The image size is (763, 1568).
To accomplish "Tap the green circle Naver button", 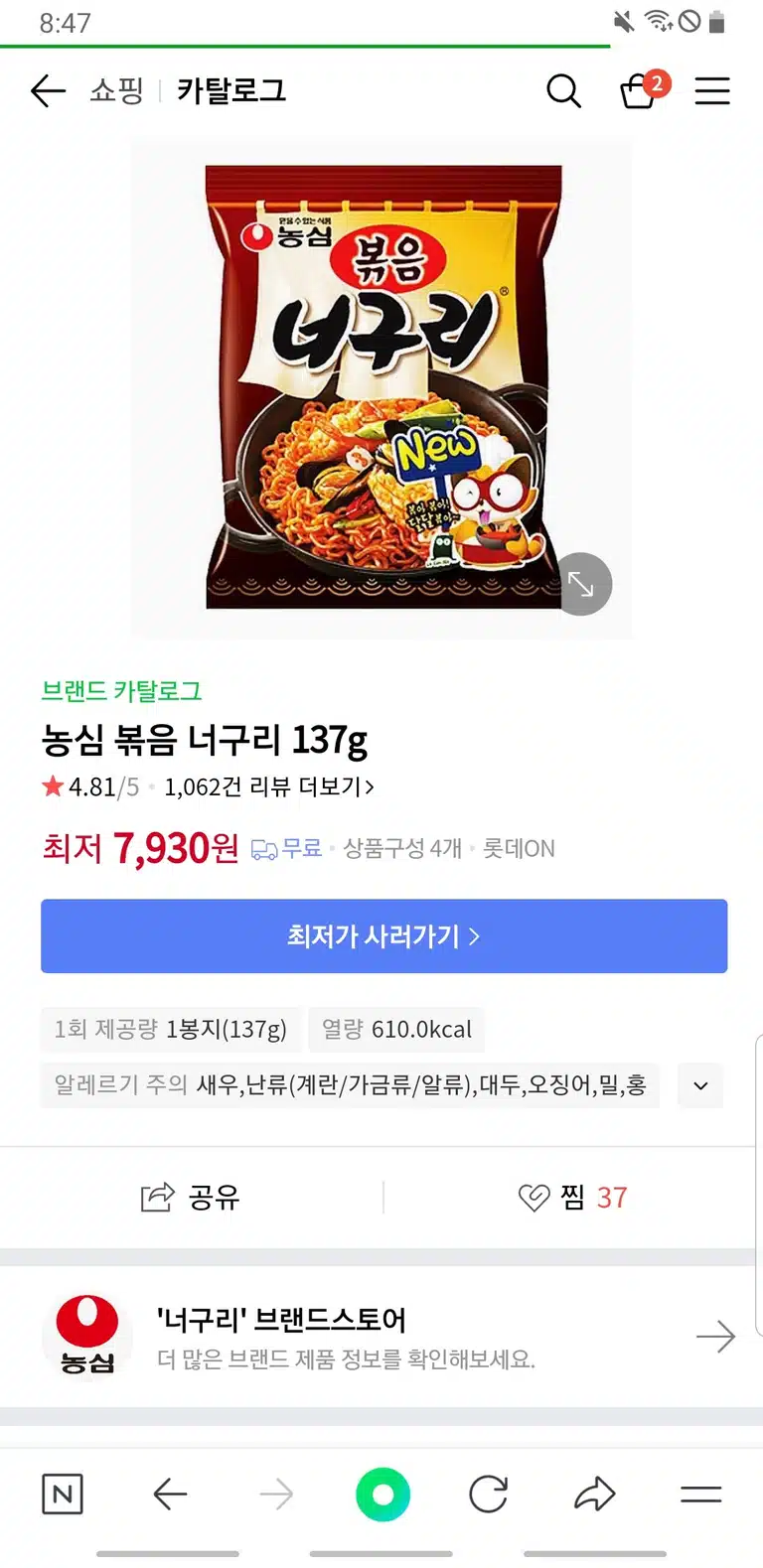I will 382,1495.
